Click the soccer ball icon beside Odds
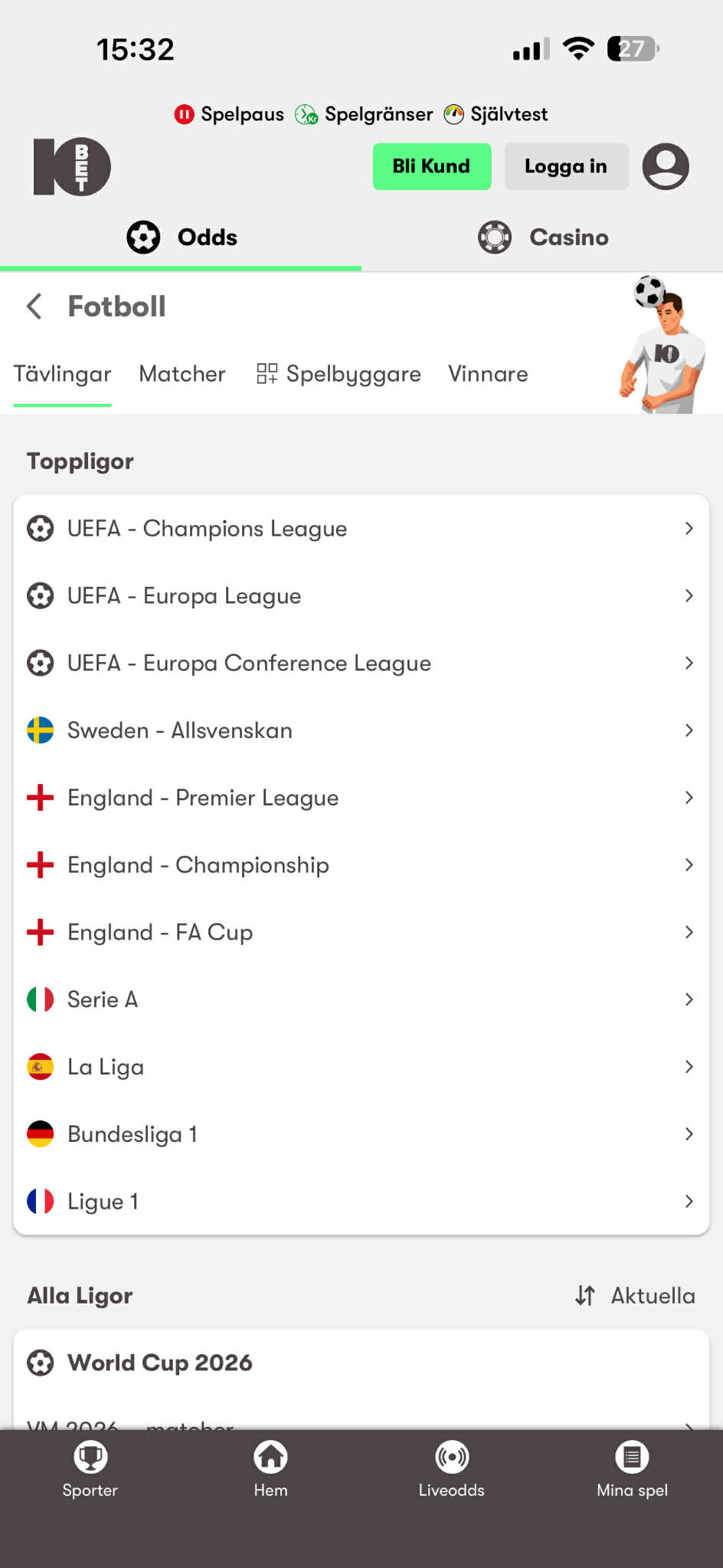The width and height of the screenshot is (723, 1568). click(x=142, y=238)
